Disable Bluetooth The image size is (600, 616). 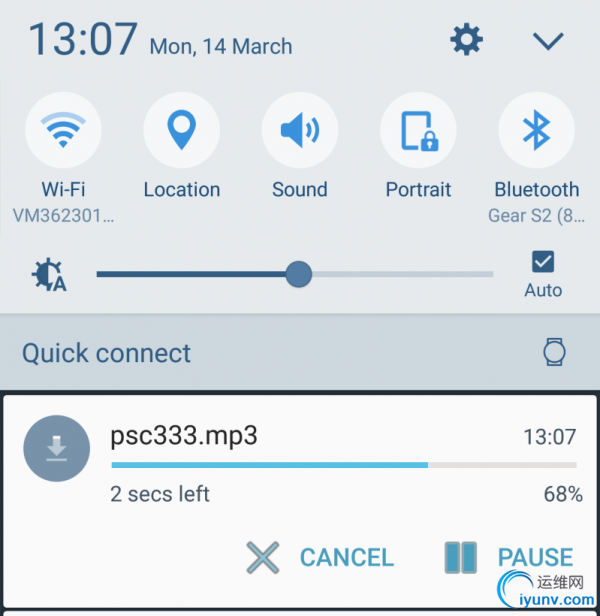tap(536, 131)
